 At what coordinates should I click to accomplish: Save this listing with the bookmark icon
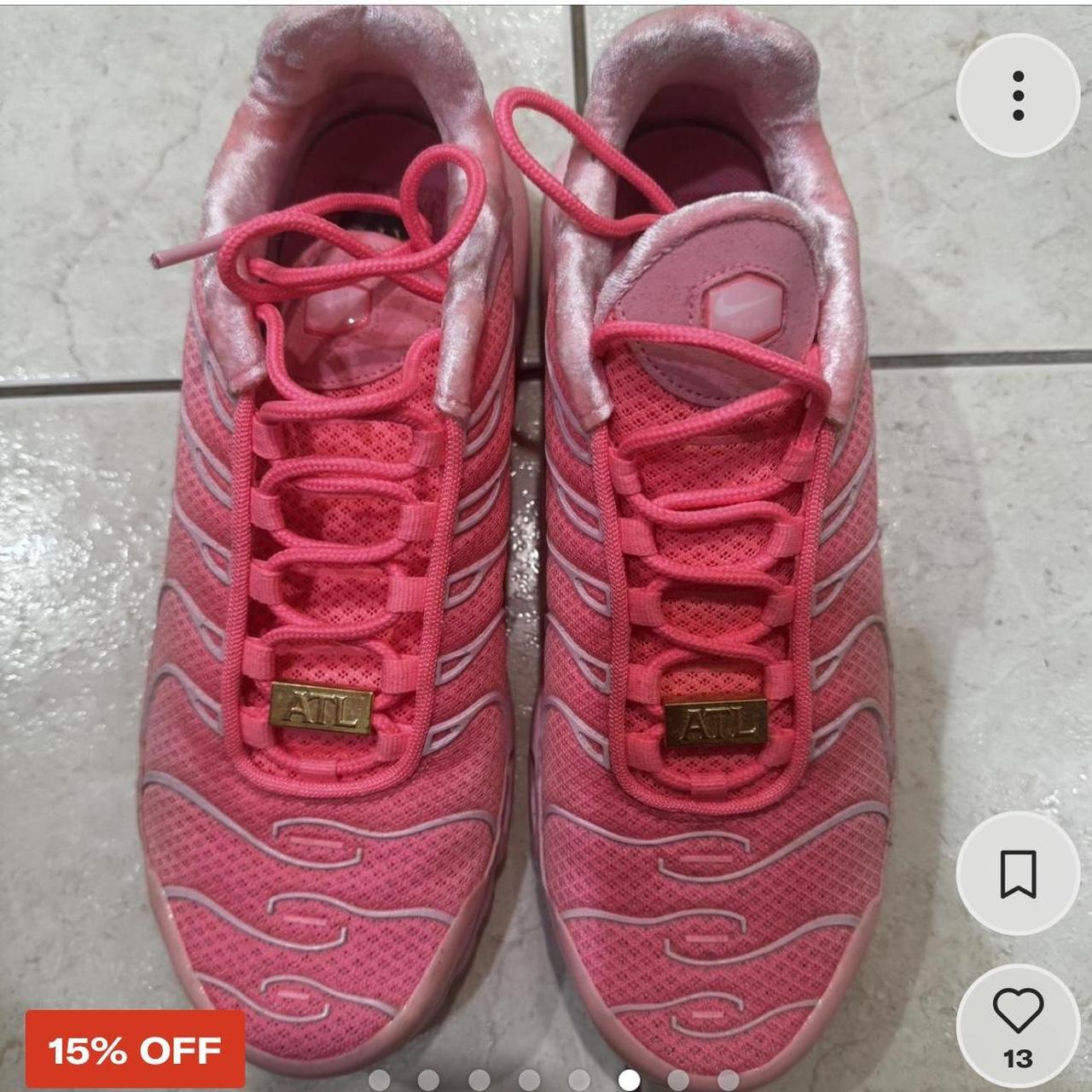pos(1018,874)
